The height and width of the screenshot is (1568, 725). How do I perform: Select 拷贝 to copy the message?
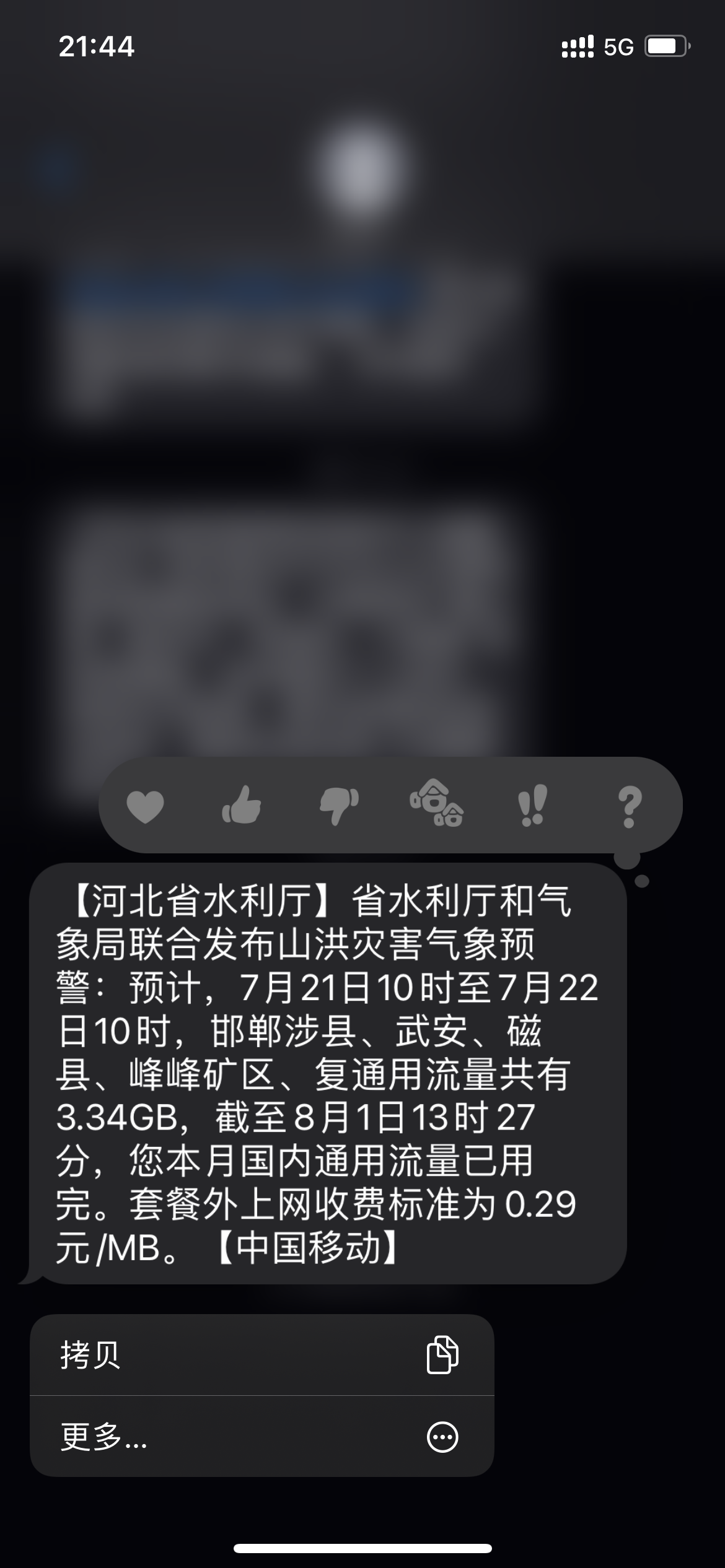pos(261,1355)
